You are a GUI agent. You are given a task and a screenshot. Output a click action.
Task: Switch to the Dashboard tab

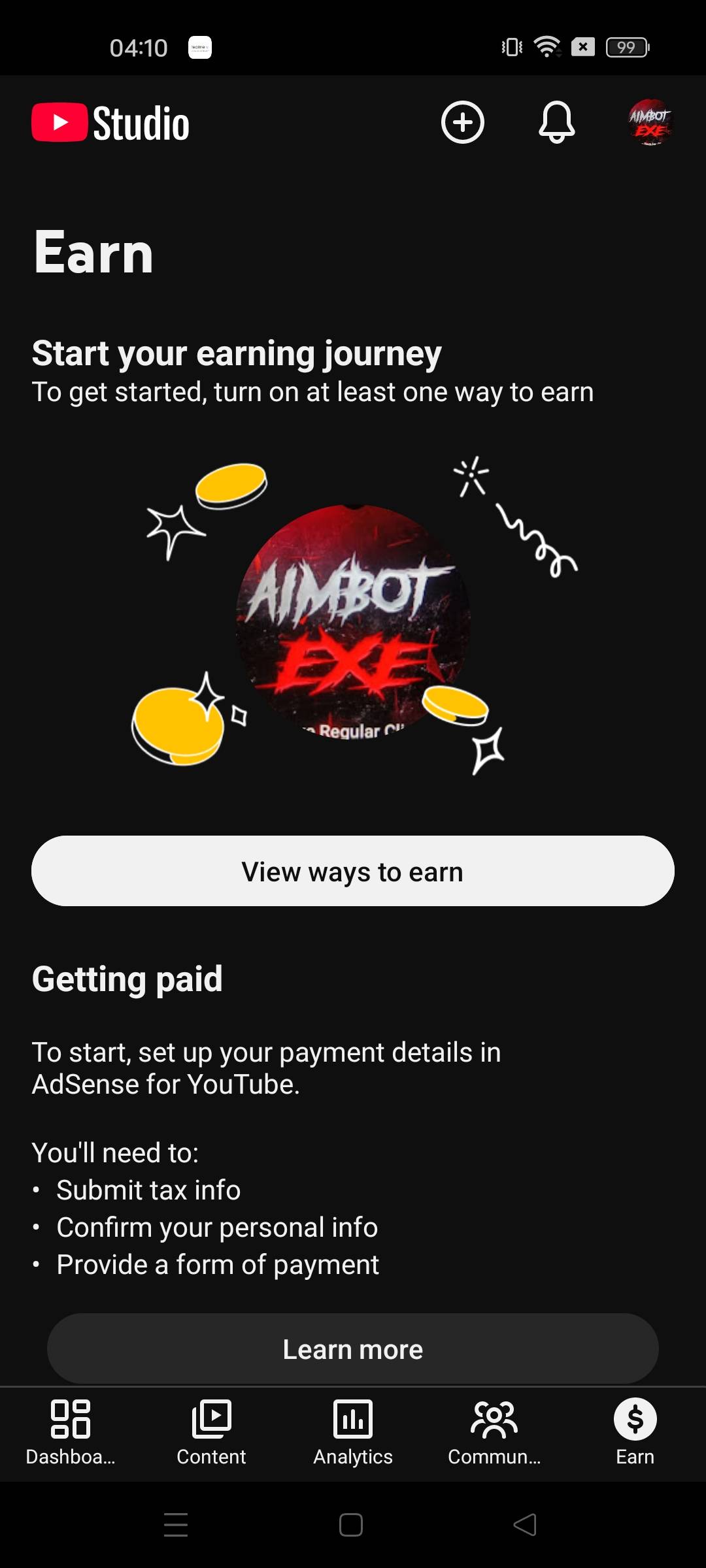coord(71,1432)
